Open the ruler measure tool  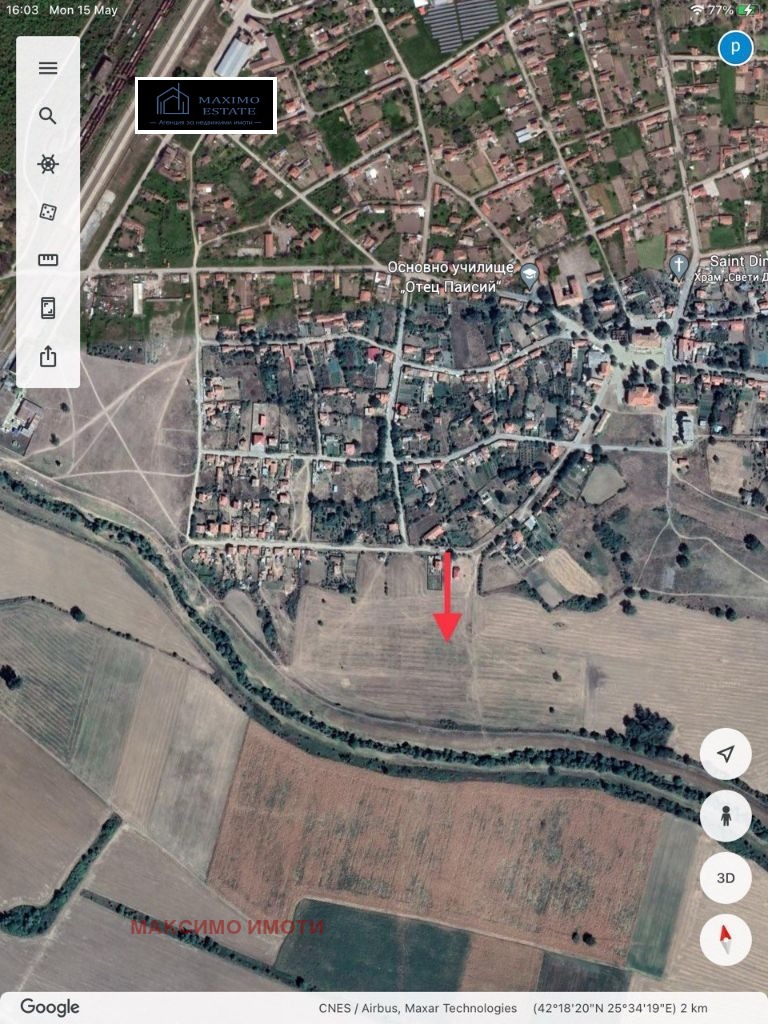(x=48, y=260)
